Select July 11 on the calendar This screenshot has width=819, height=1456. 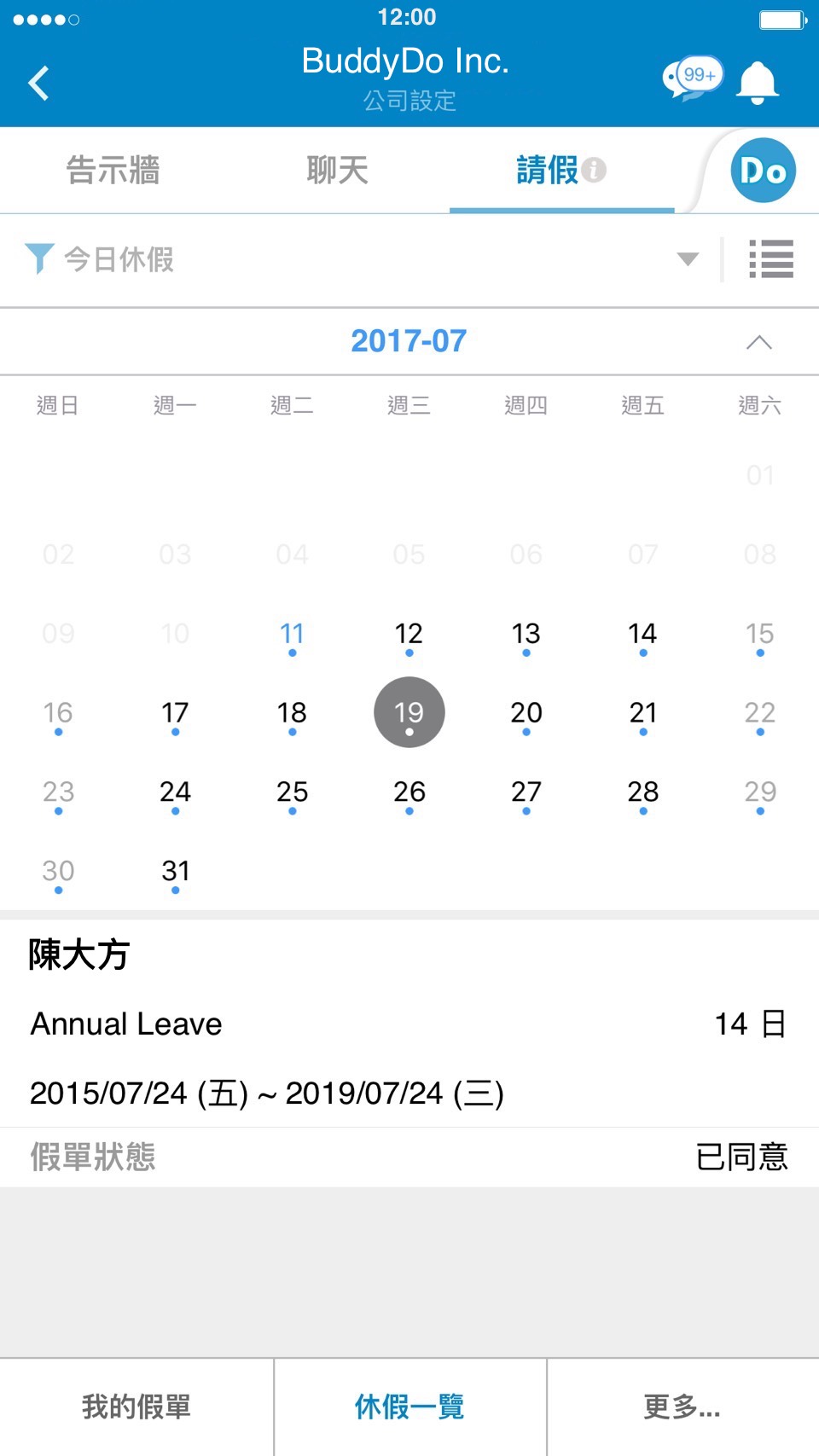click(292, 633)
